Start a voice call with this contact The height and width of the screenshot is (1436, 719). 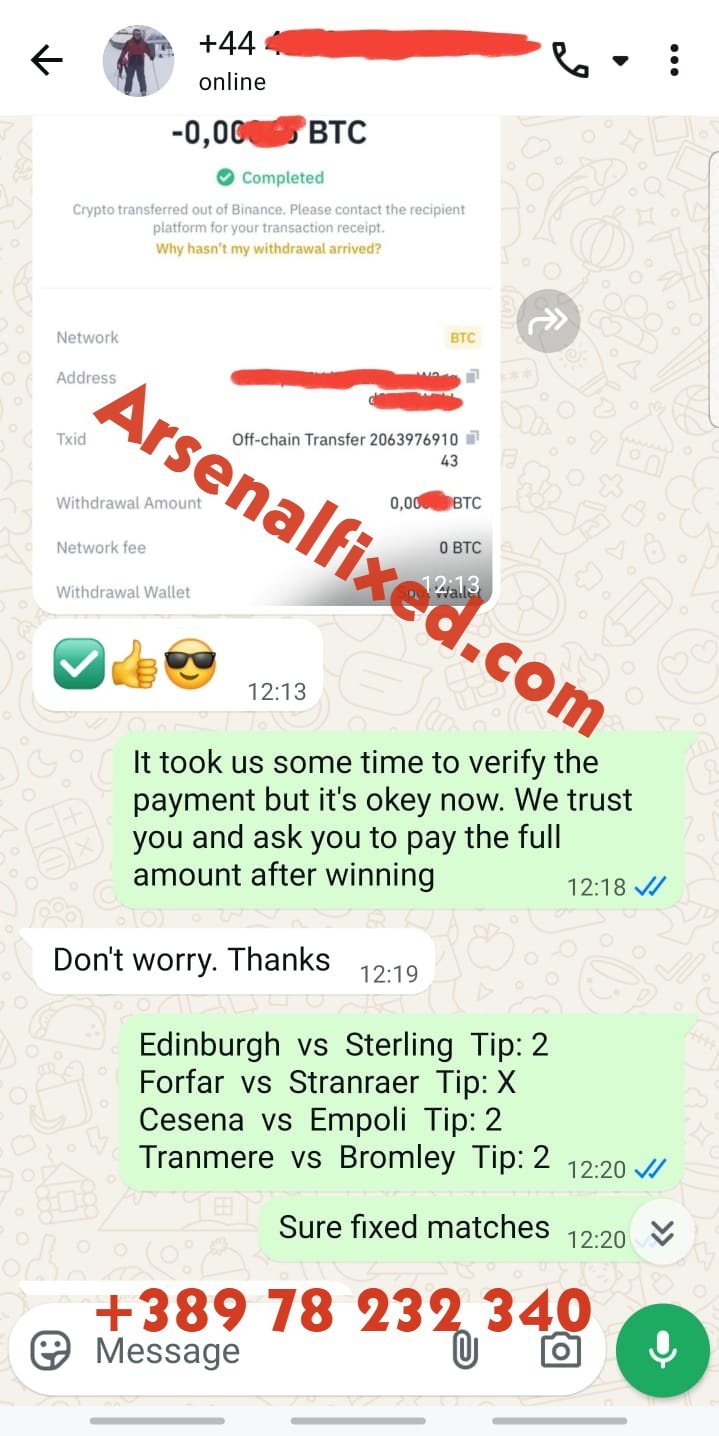(570, 61)
